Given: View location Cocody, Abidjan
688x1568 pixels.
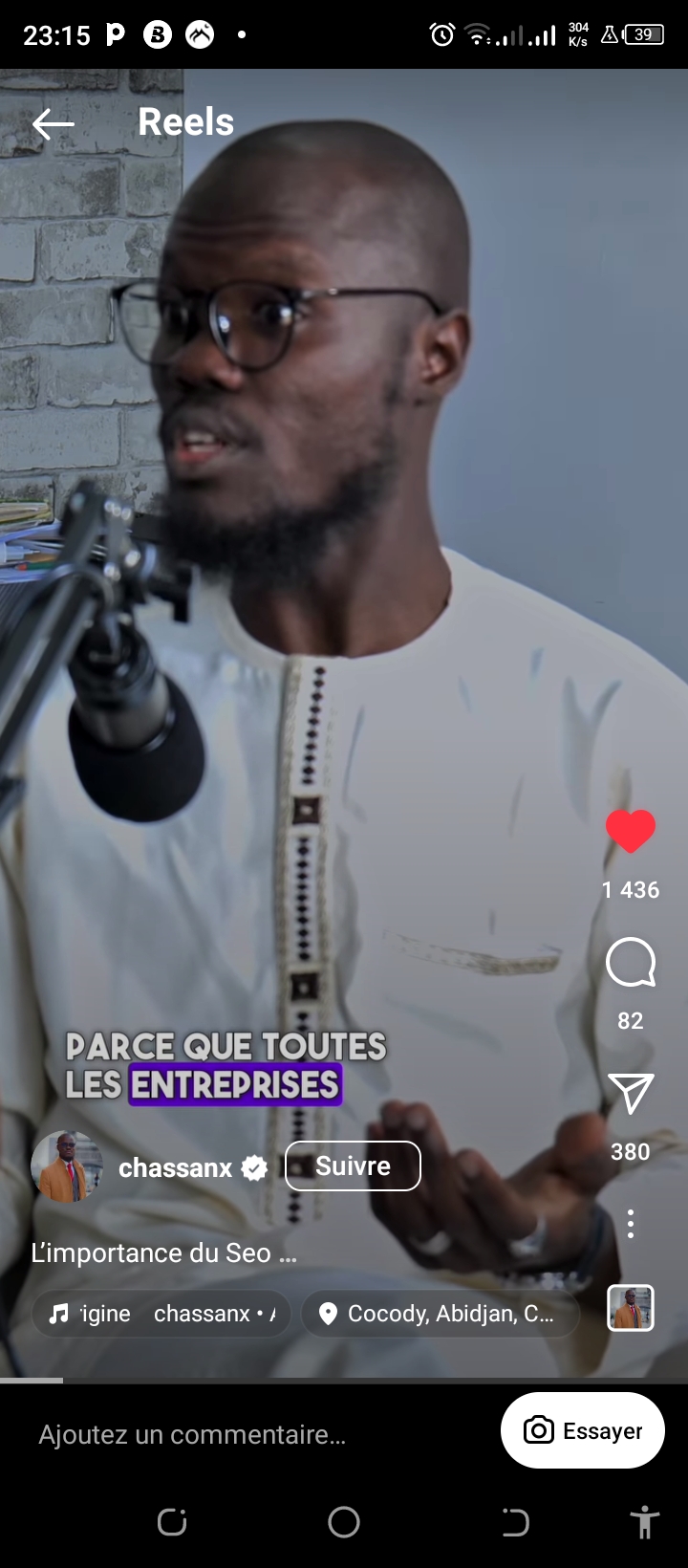Looking at the screenshot, I should click(441, 1314).
